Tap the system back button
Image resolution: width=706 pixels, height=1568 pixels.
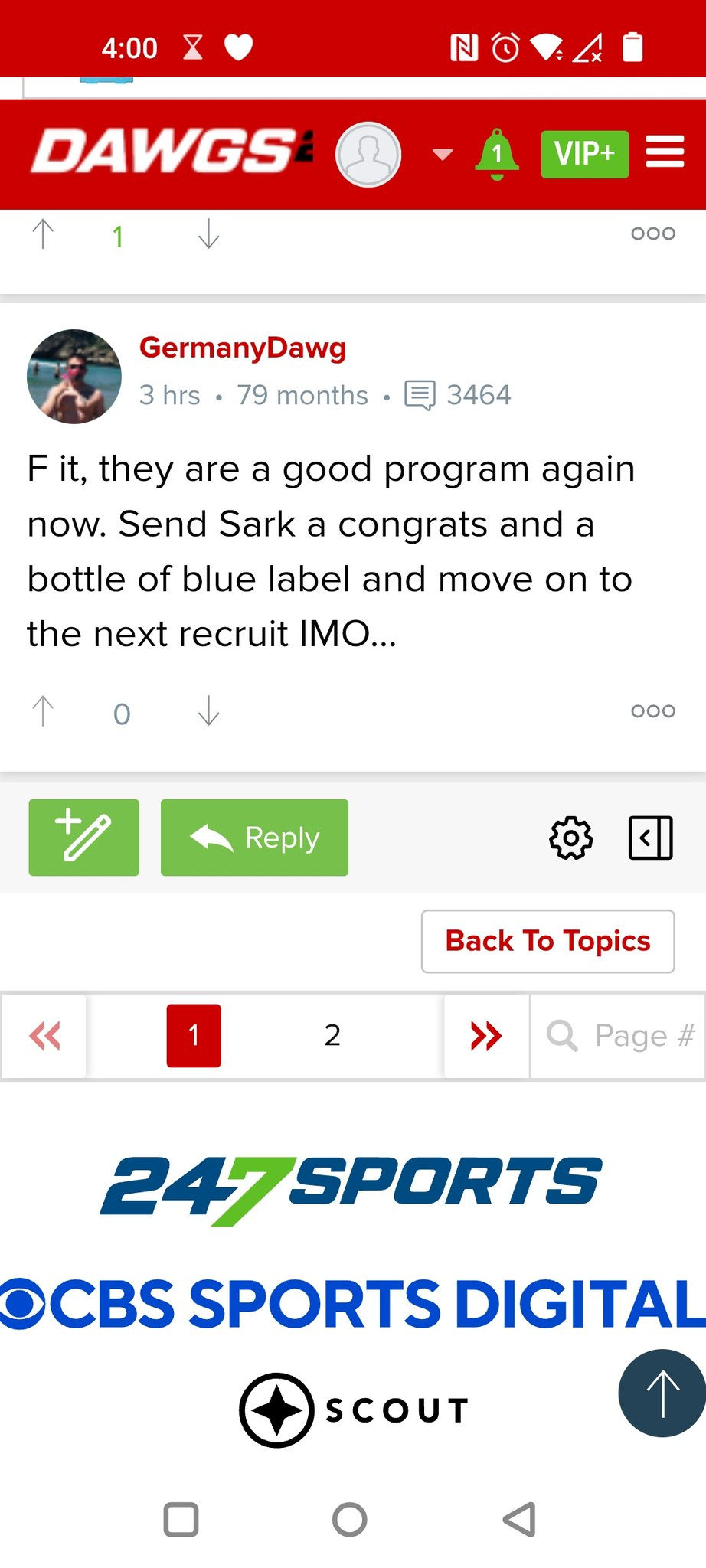[520, 1520]
